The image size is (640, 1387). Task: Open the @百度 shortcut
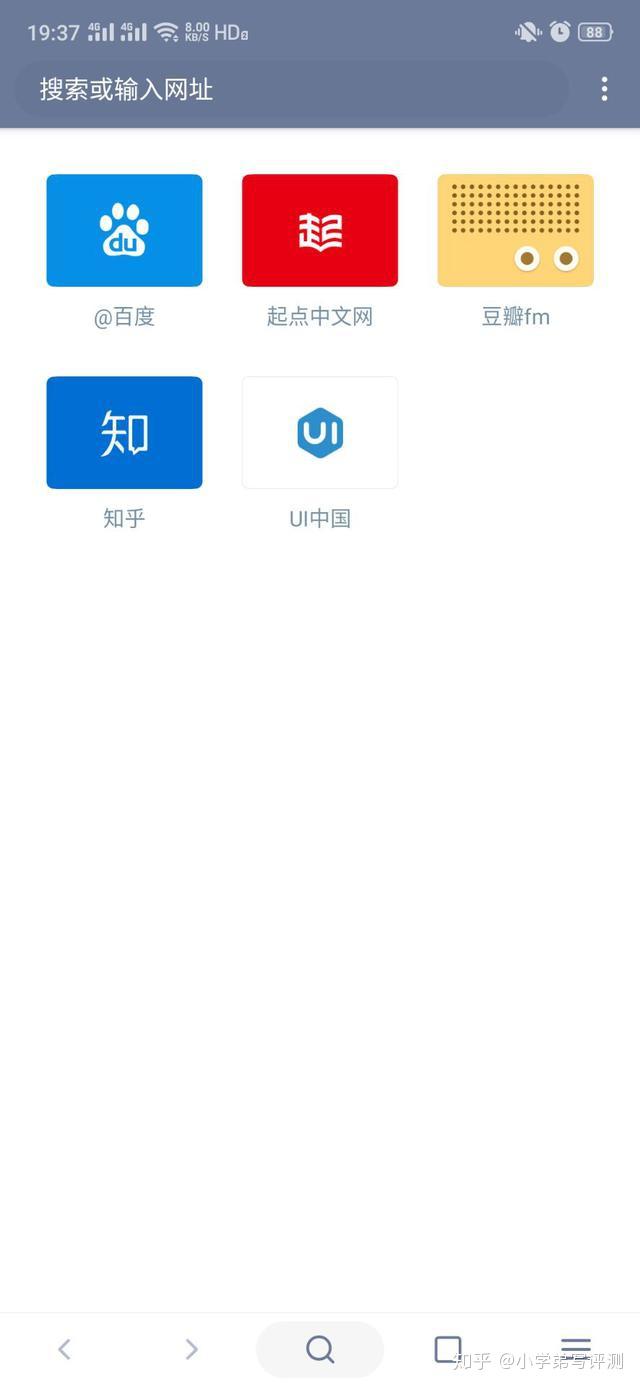coord(124,231)
